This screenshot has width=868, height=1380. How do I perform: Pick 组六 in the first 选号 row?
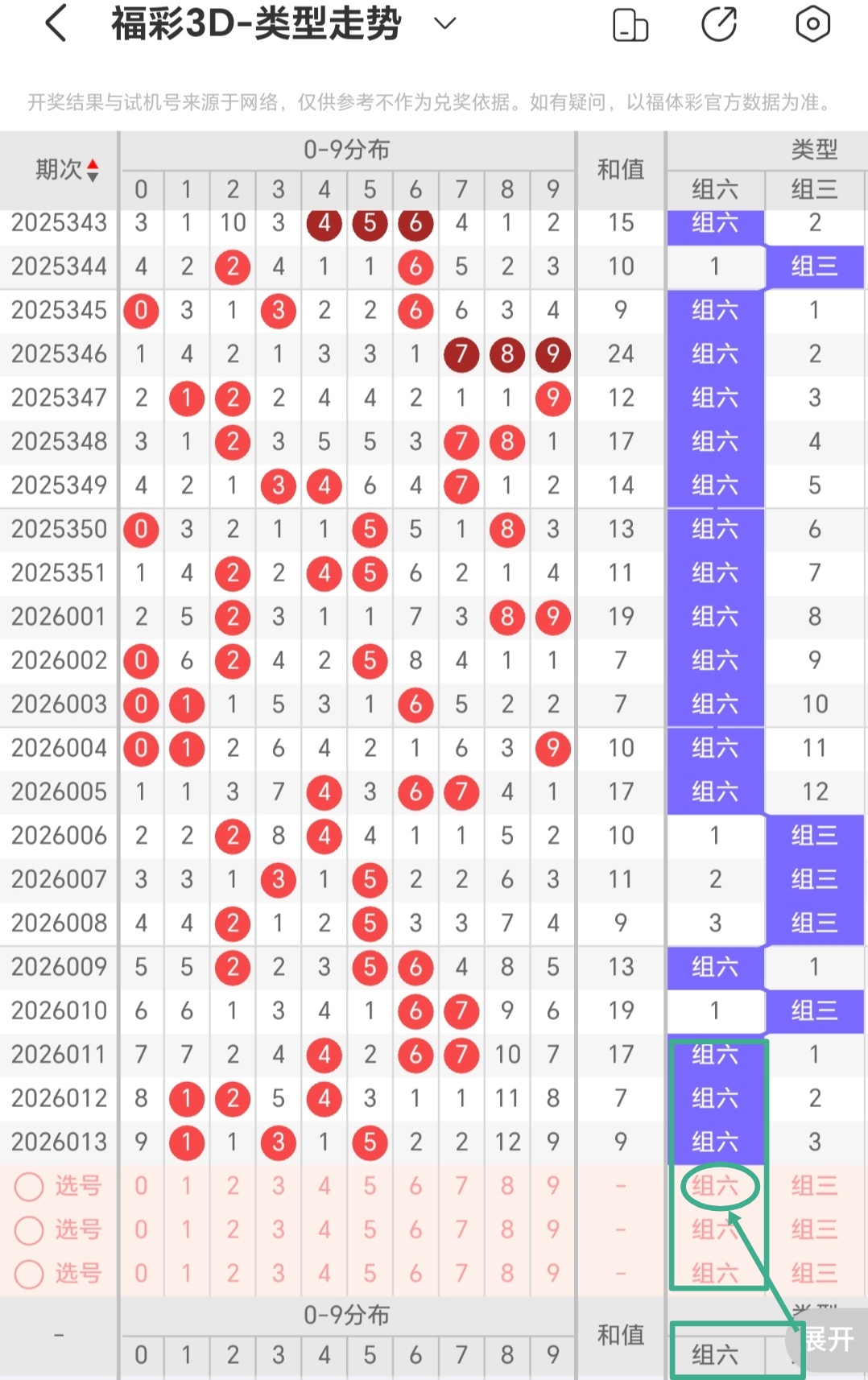[715, 1186]
